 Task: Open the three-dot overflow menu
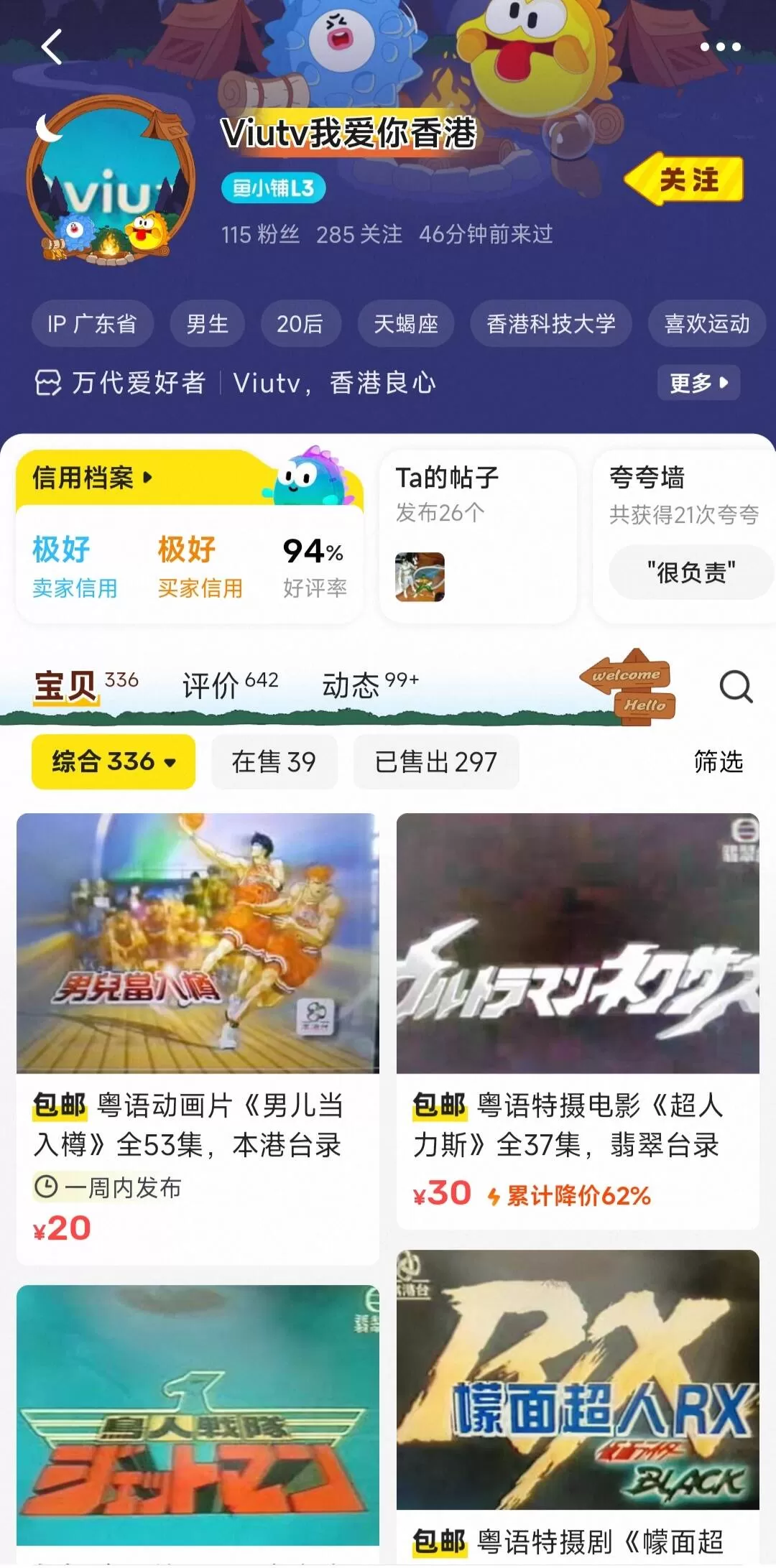[x=720, y=47]
